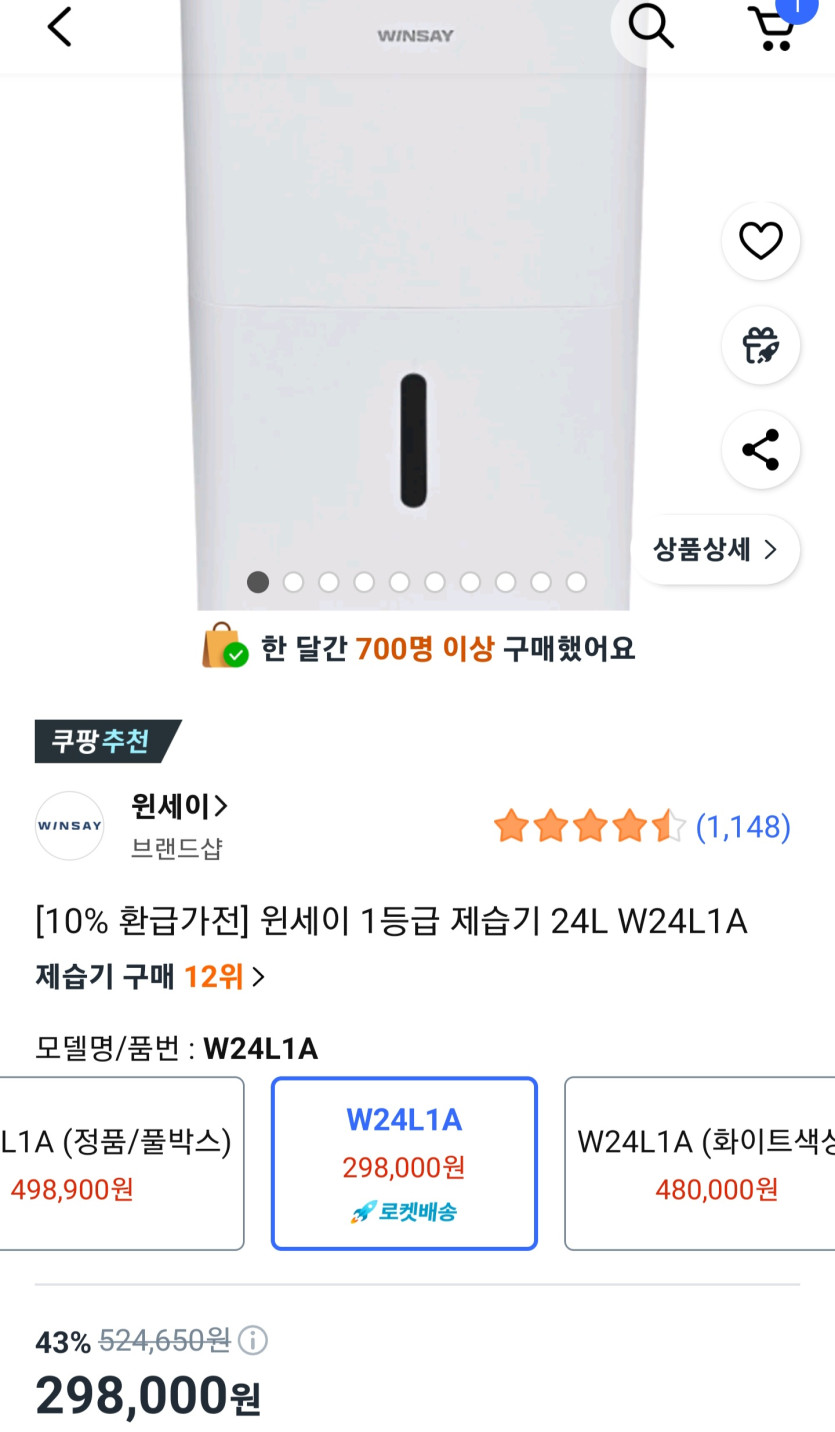
Task: Select the W24L1A 298,000원 rocket delivery option
Action: pos(404,1163)
